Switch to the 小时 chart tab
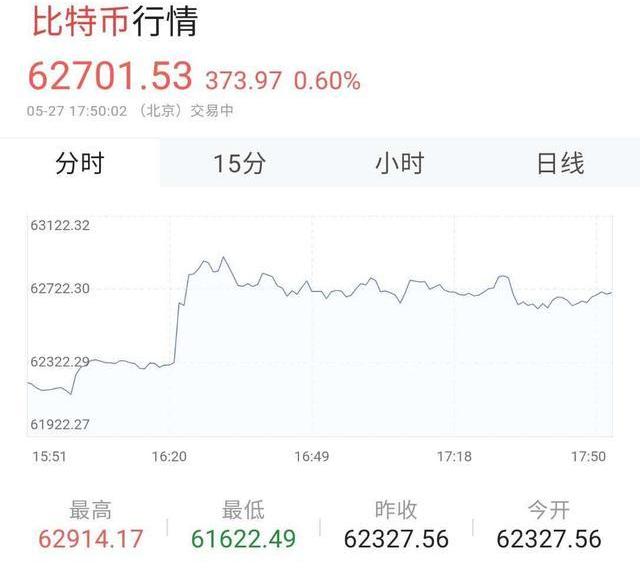This screenshot has width=640, height=577. [400, 164]
